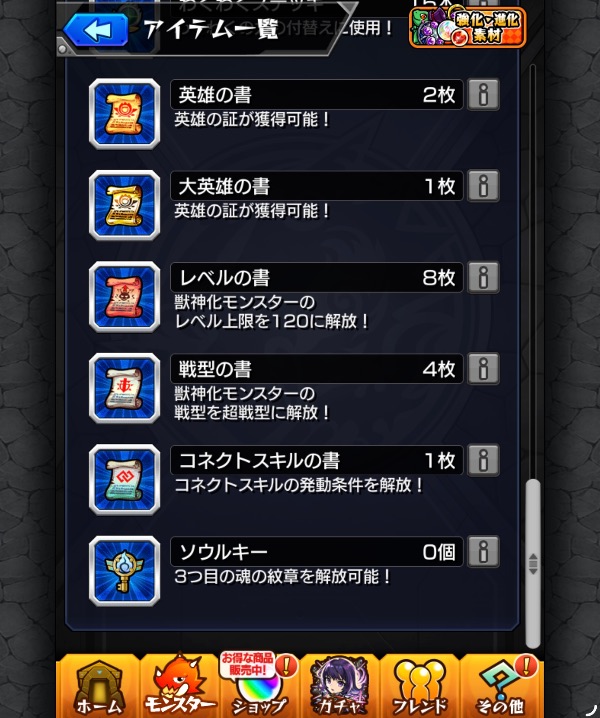
Task: Open the ショップ tab
Action: [x=259, y=686]
